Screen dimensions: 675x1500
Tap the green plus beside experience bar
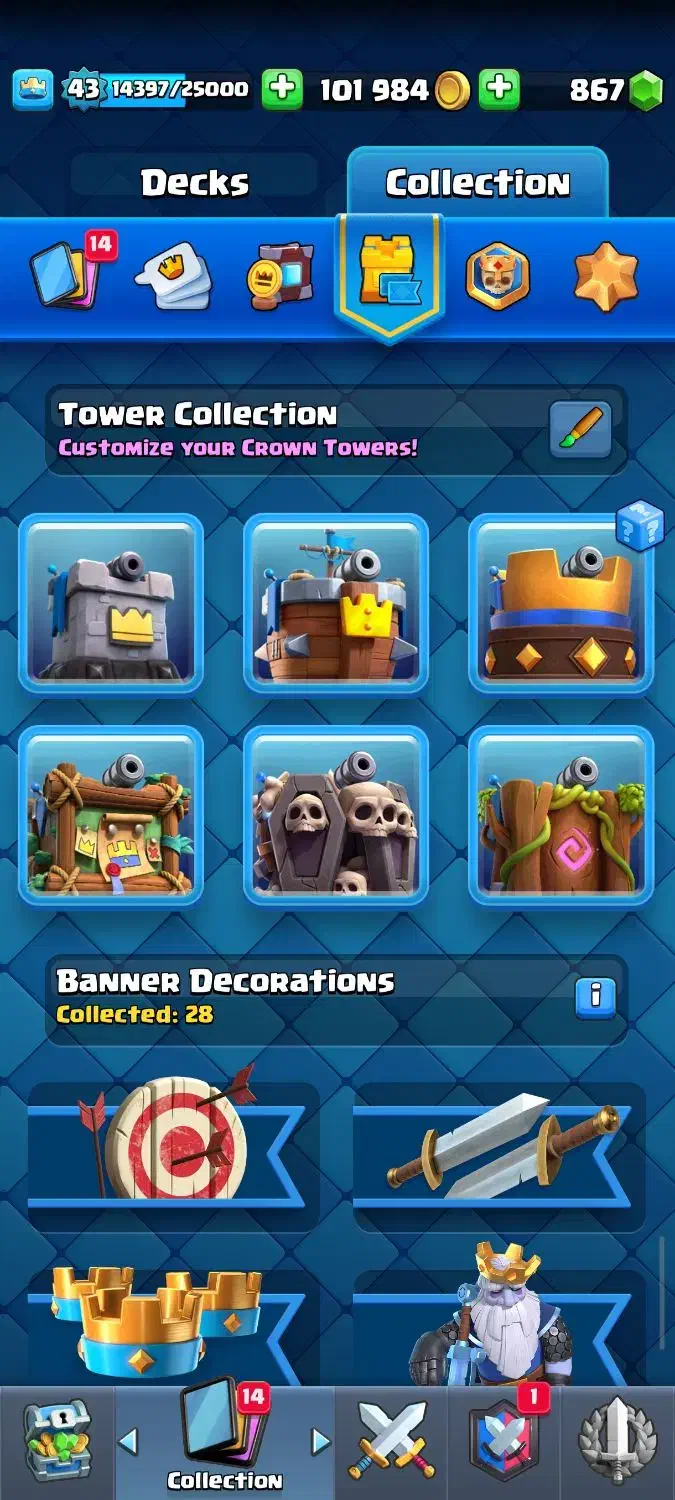coord(282,90)
